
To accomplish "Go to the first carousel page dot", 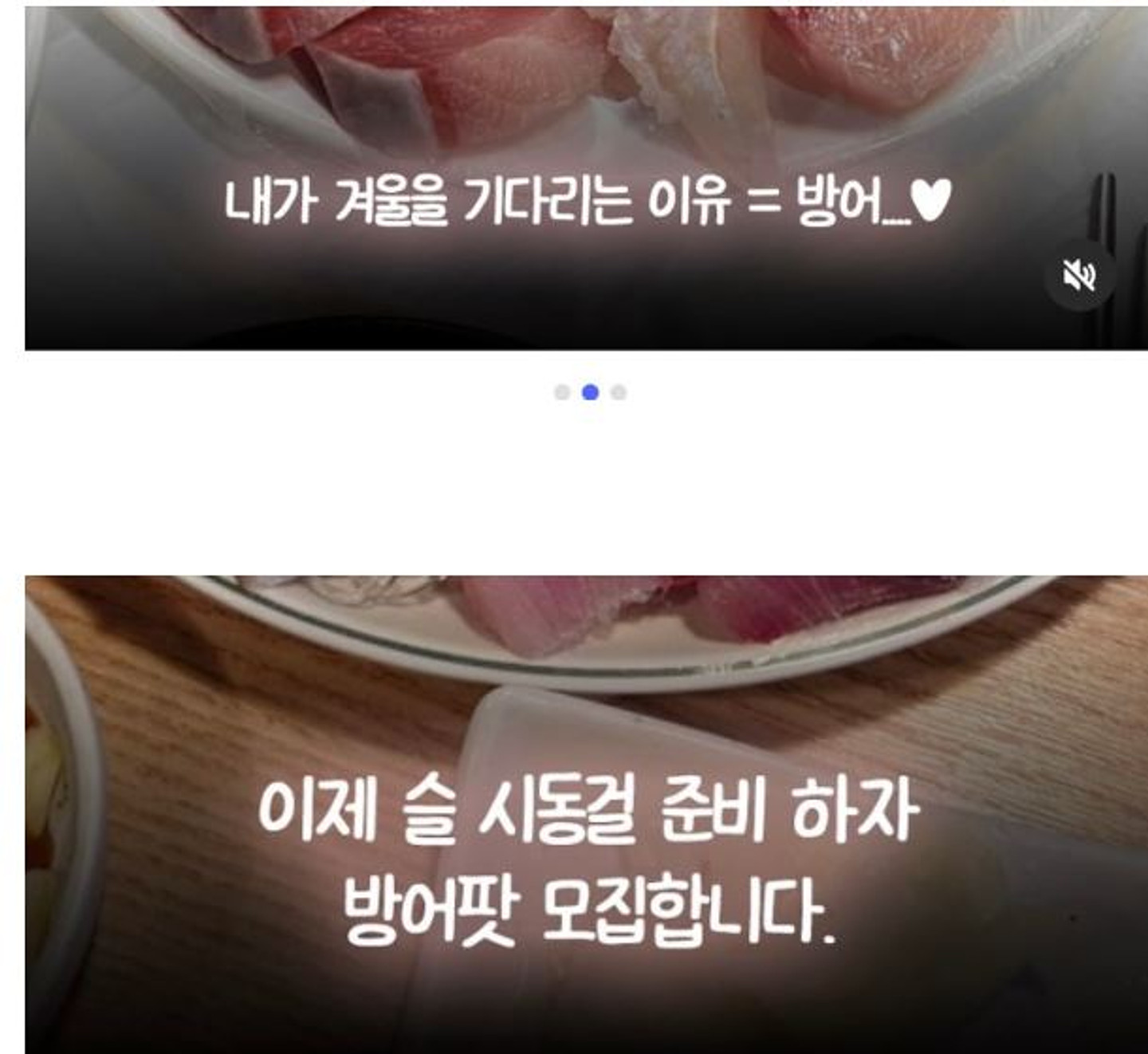I will [562, 392].
